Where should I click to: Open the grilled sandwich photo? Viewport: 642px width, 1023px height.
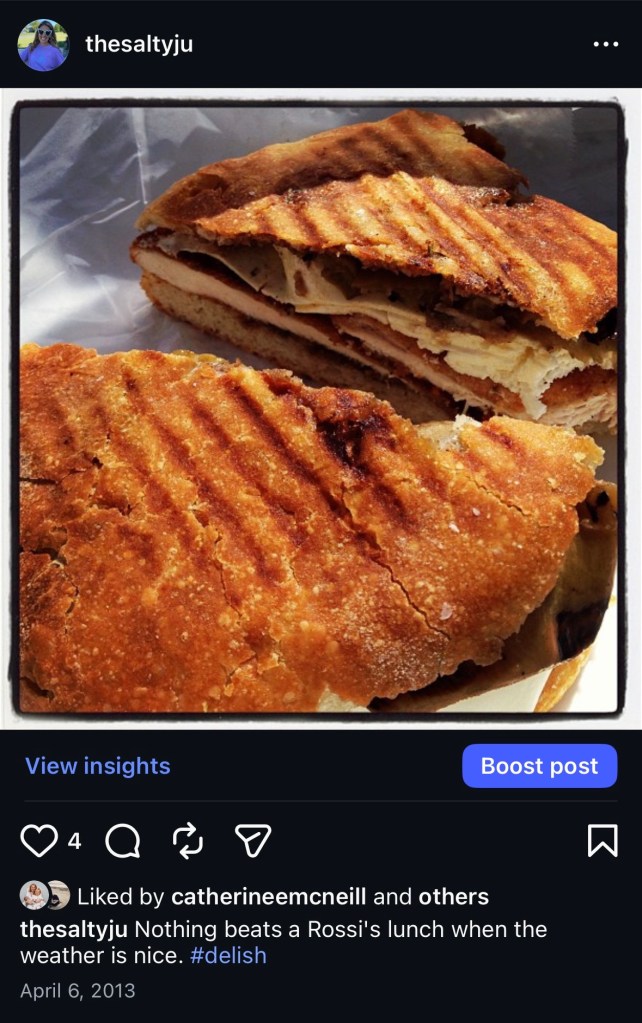pos(320,408)
